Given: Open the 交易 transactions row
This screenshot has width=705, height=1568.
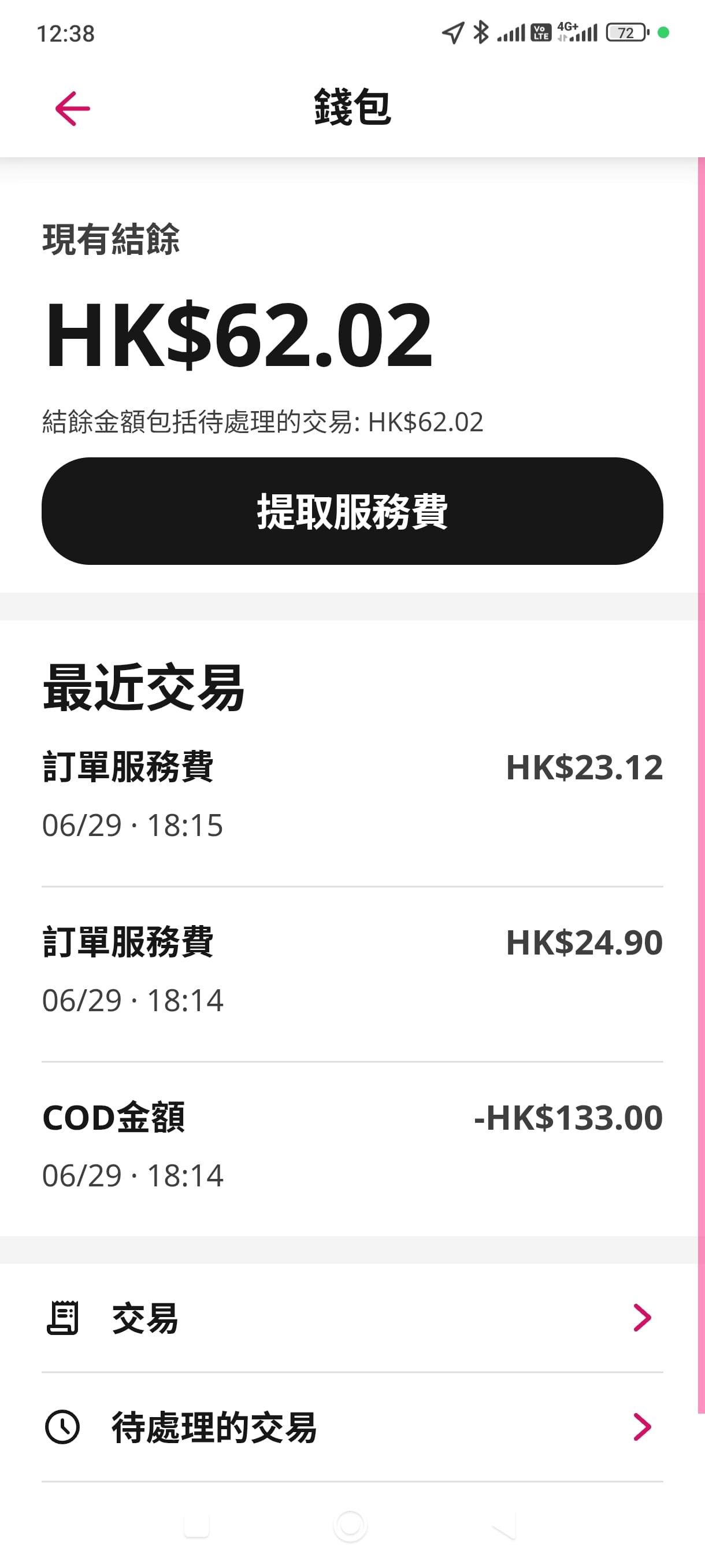Looking at the screenshot, I should click(x=352, y=1318).
